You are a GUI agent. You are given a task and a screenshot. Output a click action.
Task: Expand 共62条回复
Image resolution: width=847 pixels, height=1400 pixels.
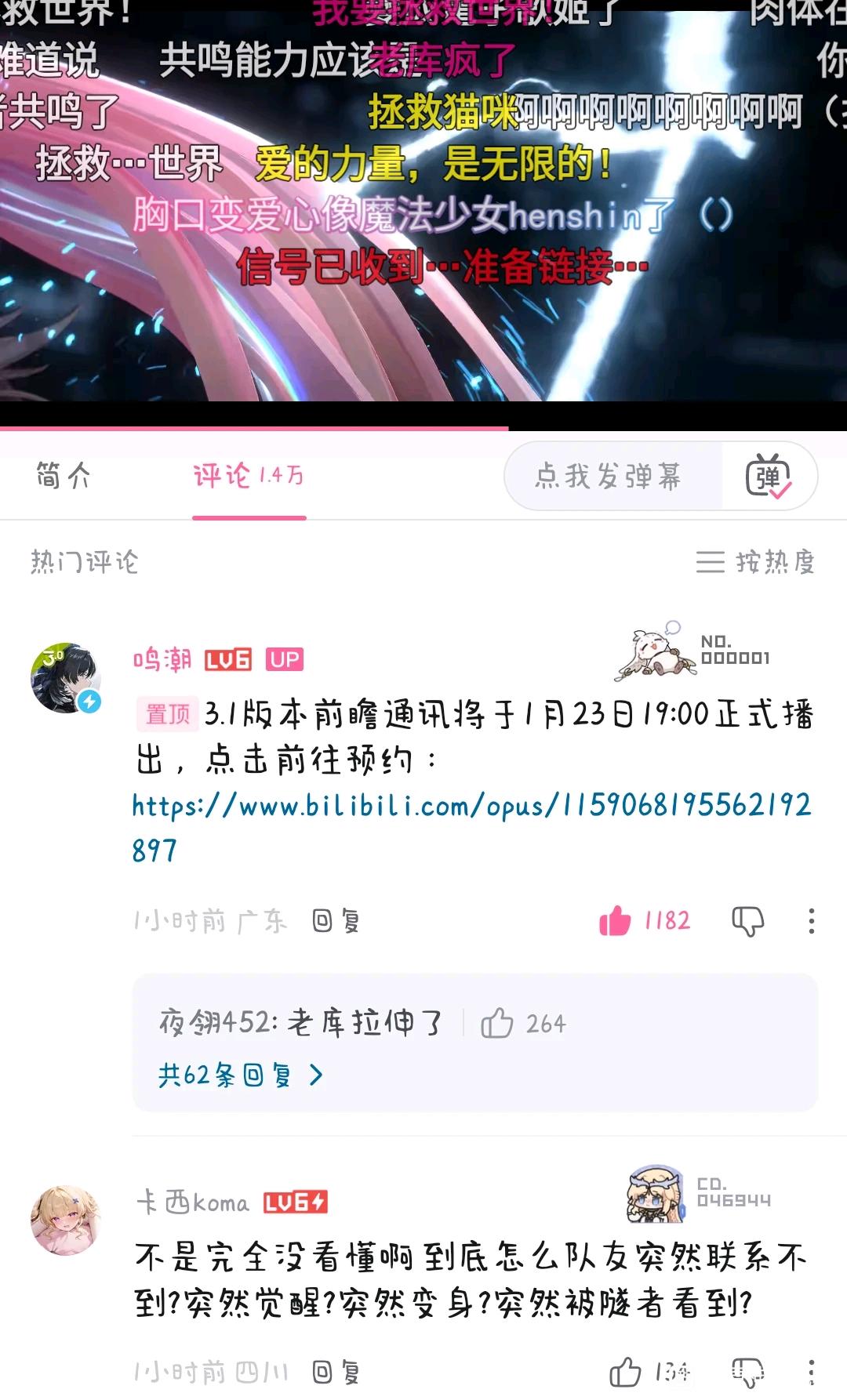click(x=240, y=1075)
